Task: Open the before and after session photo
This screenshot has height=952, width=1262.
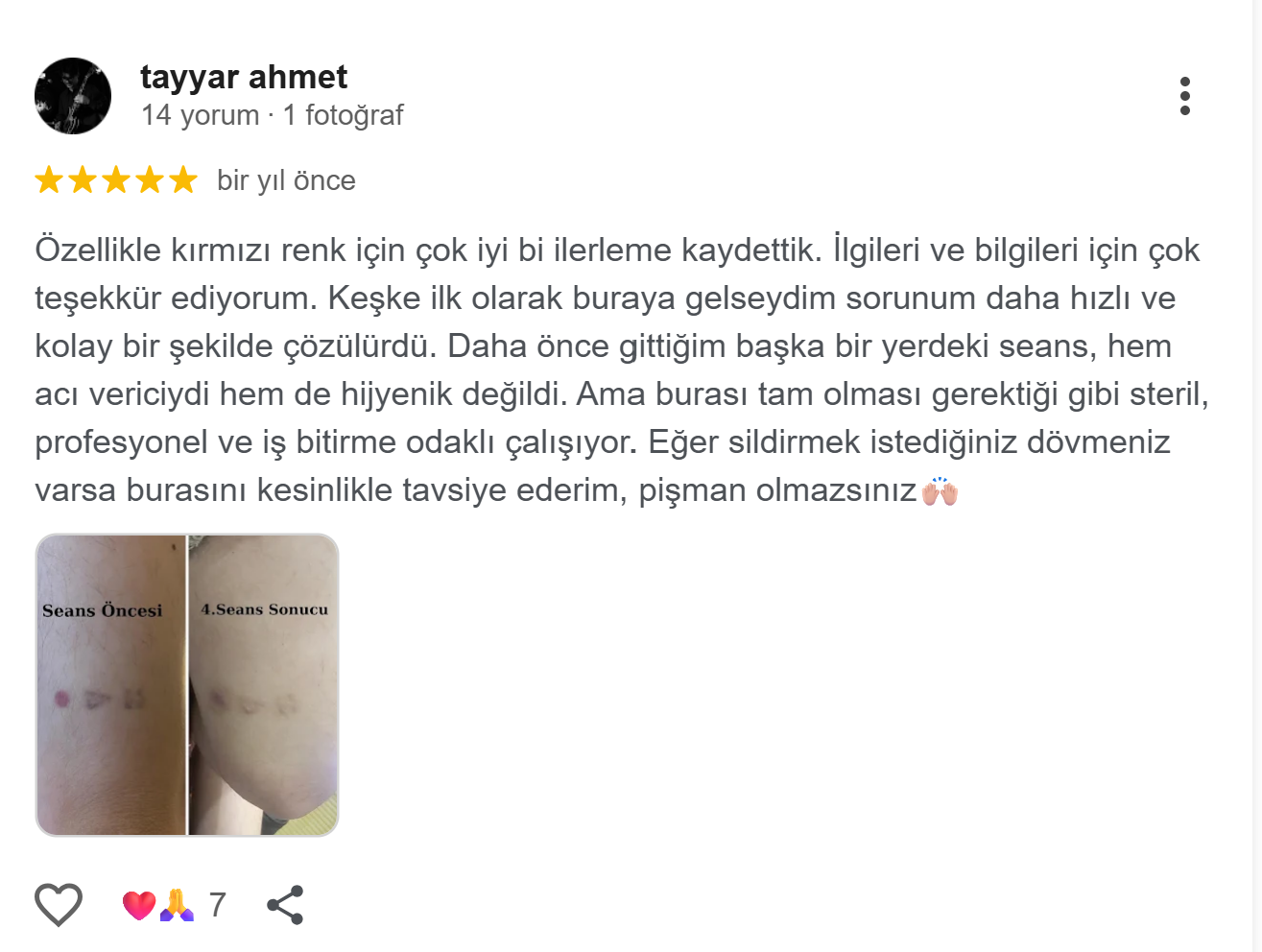Action: click(x=187, y=685)
